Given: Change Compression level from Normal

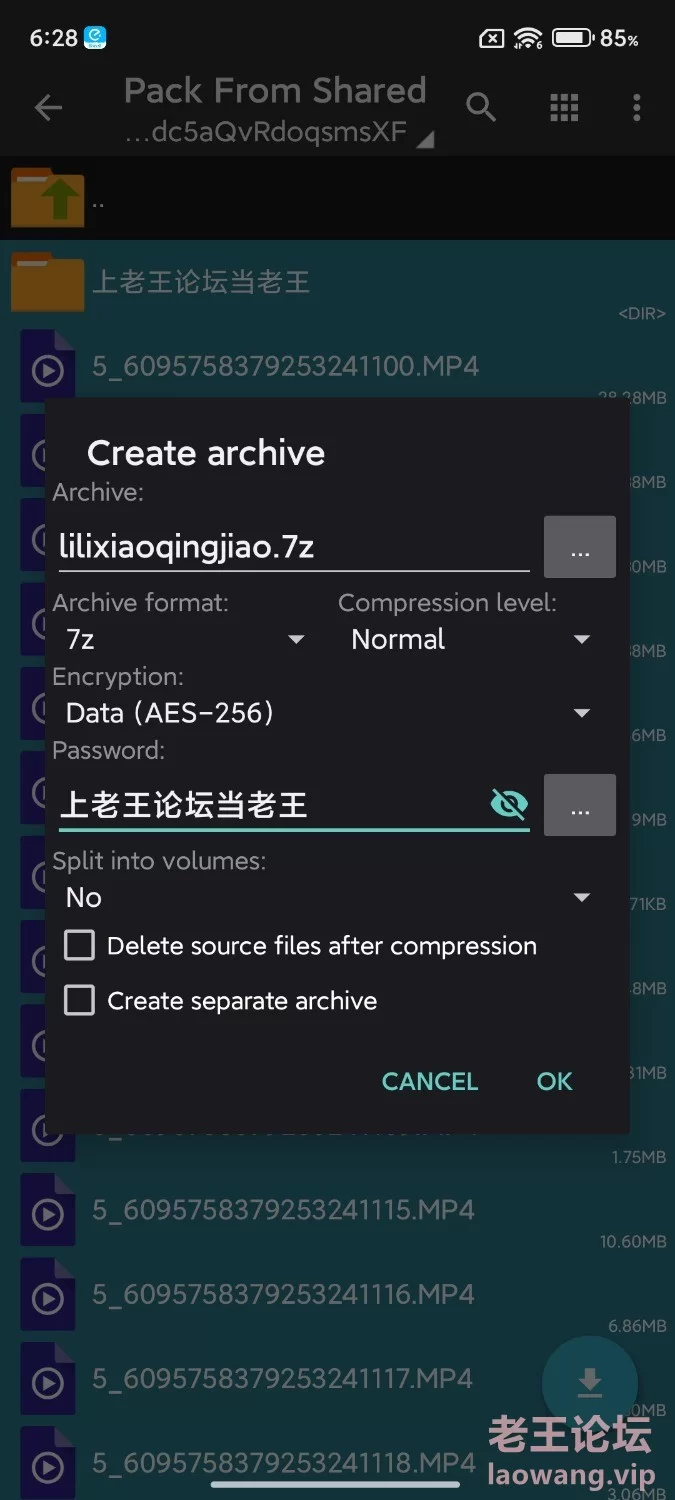Looking at the screenshot, I should tap(470, 639).
